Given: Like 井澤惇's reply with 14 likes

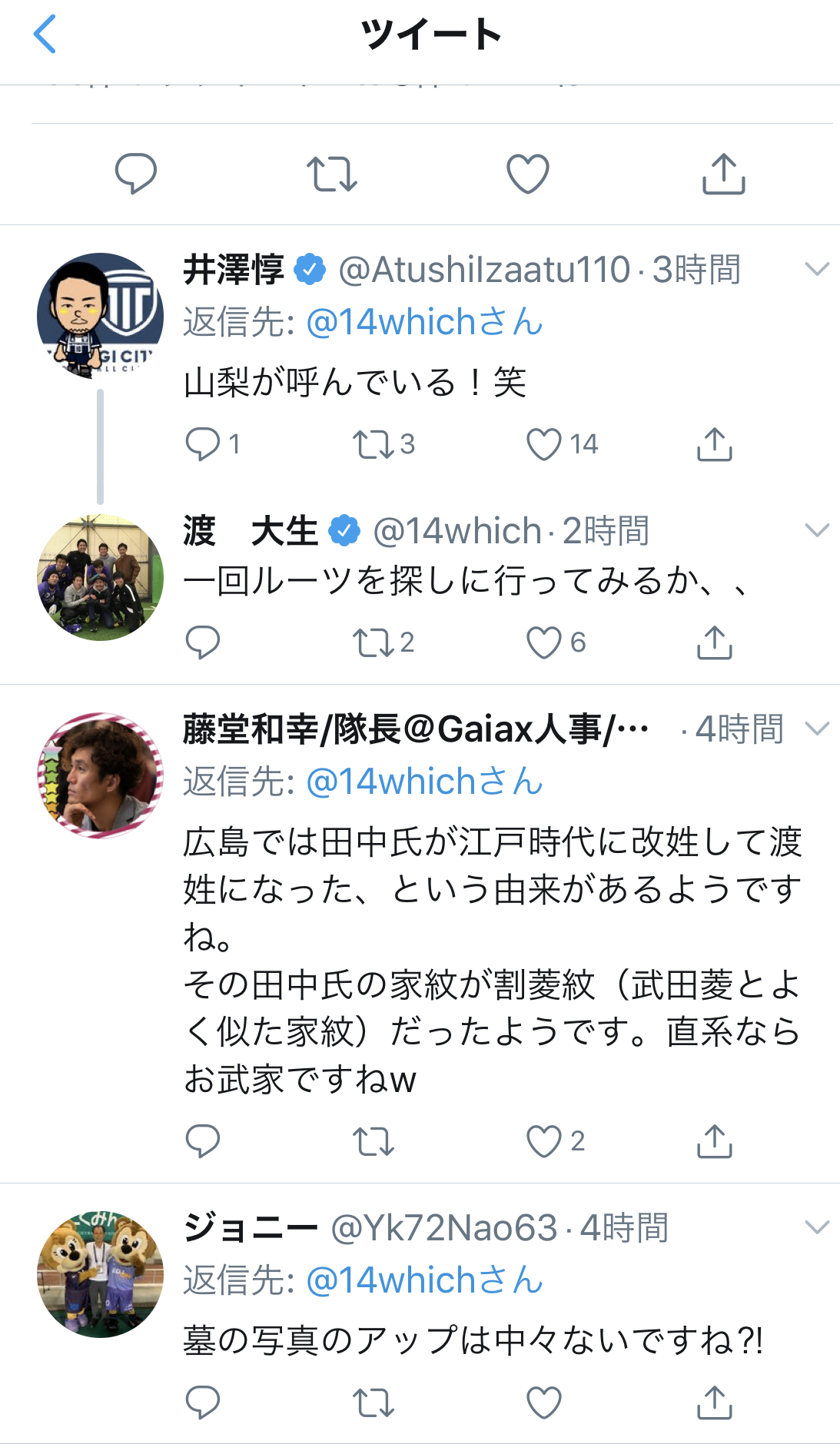Looking at the screenshot, I should coord(544,444).
